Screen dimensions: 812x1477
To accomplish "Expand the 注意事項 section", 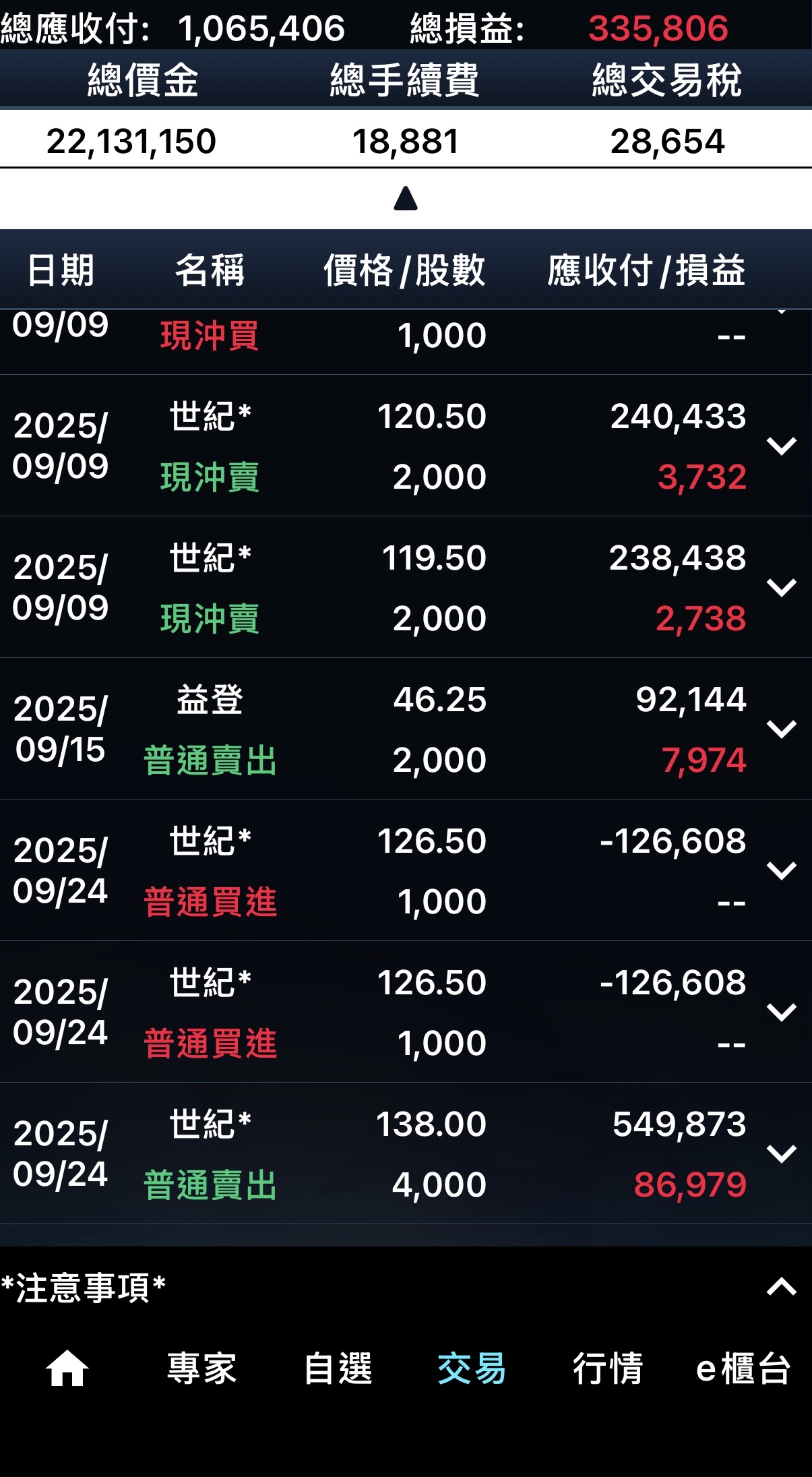I will (781, 1287).
